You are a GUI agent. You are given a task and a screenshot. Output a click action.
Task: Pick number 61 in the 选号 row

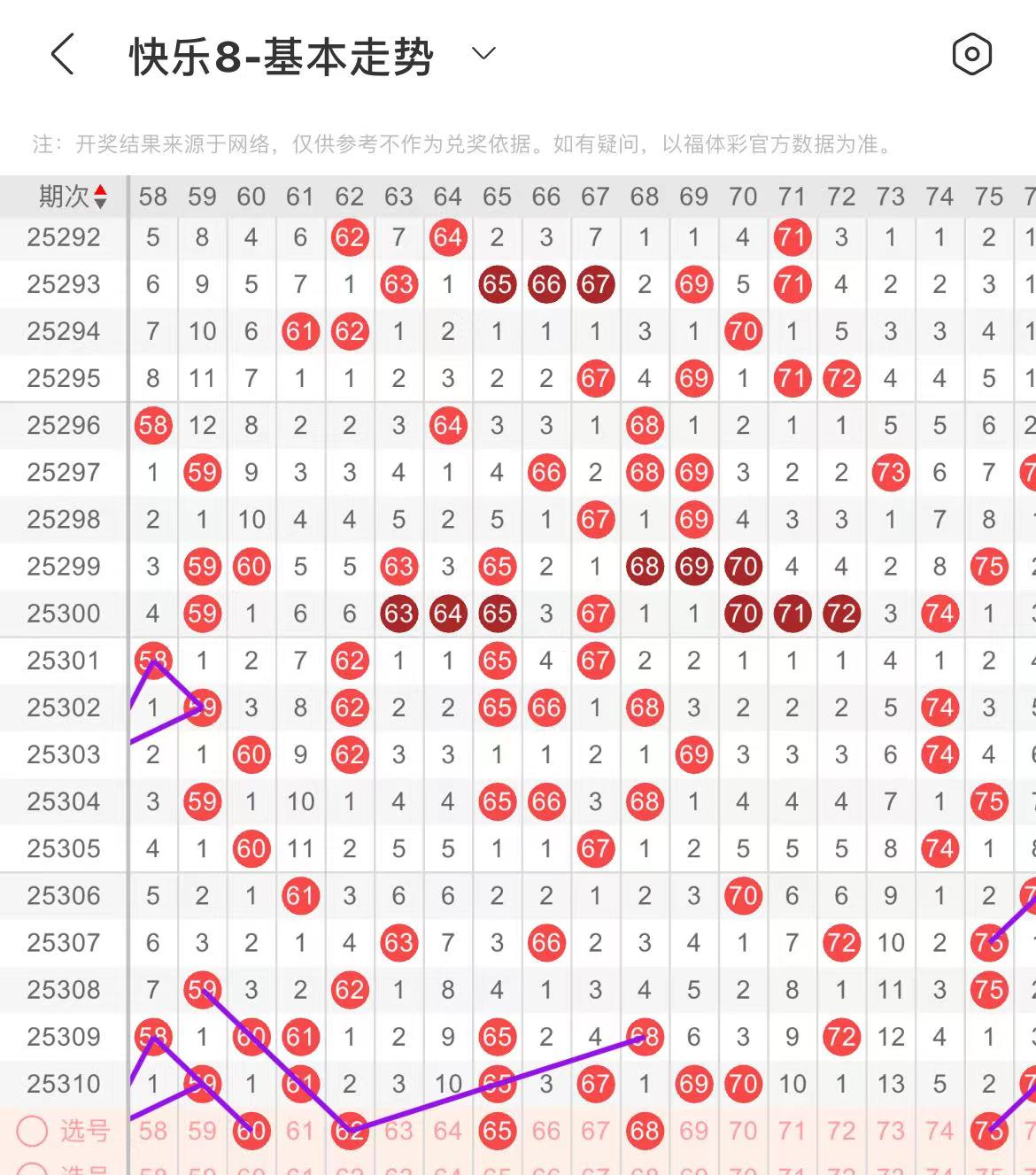[x=300, y=1131]
